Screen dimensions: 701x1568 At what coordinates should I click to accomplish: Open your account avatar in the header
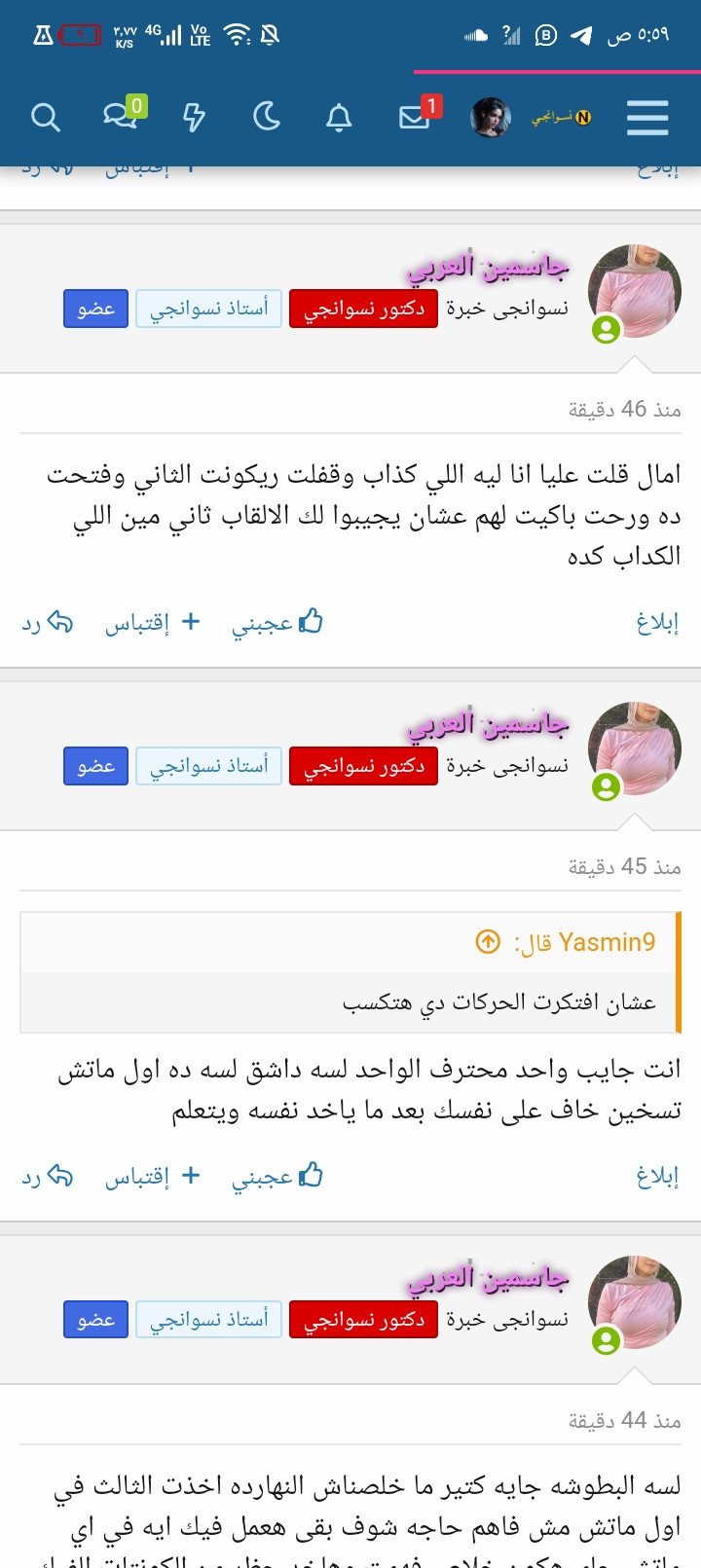point(491,118)
